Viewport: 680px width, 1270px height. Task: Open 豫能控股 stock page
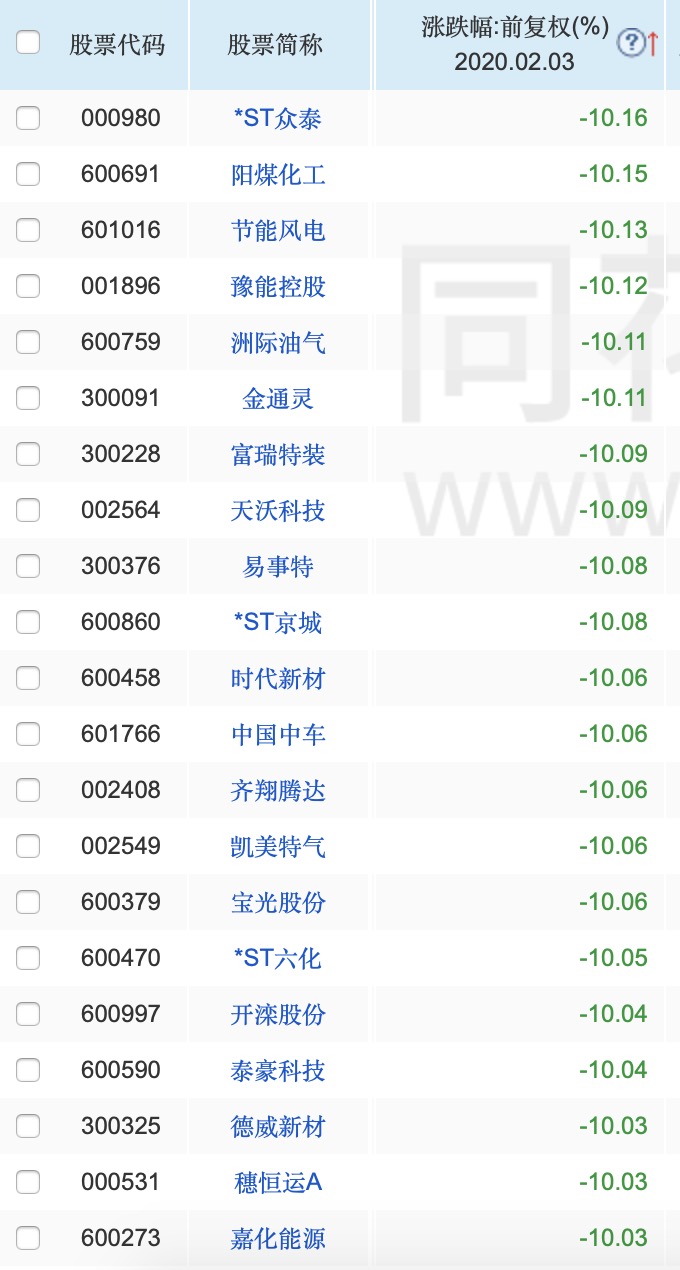(278, 287)
